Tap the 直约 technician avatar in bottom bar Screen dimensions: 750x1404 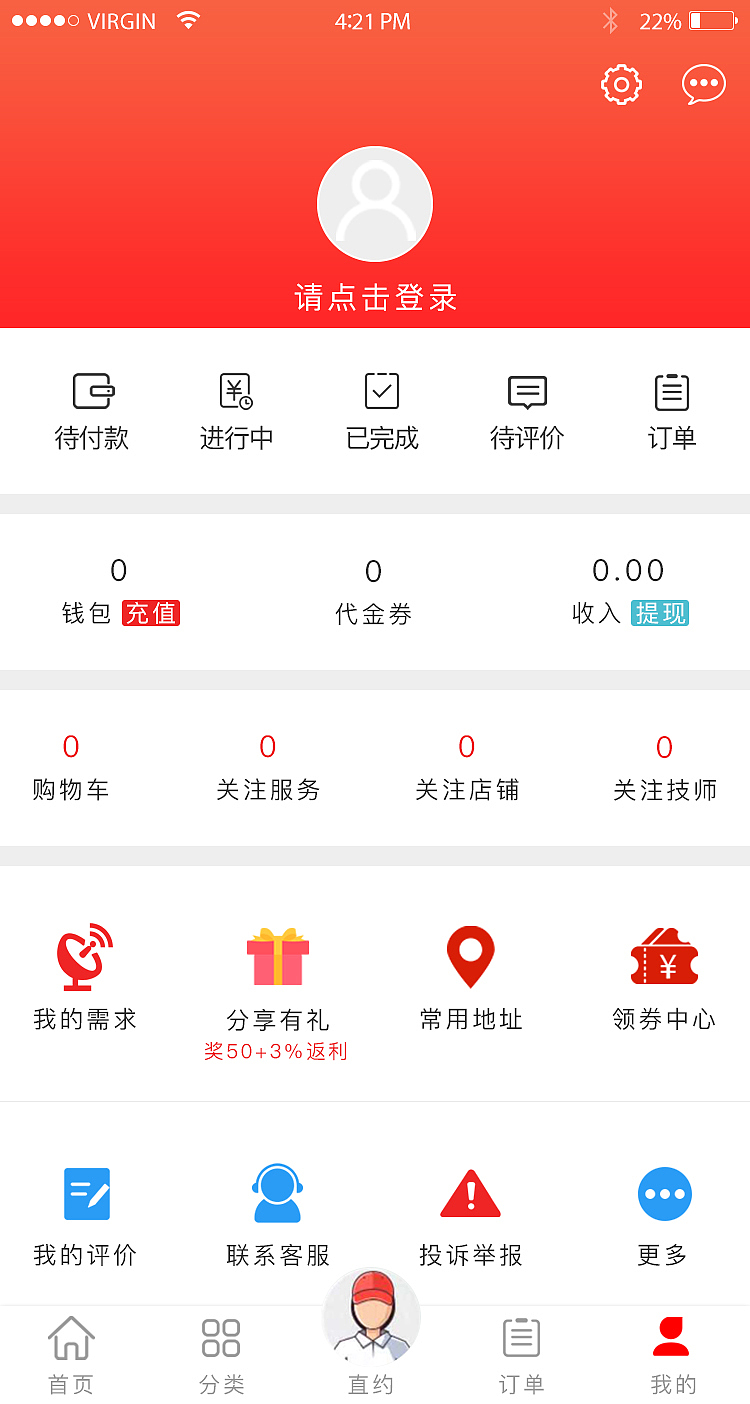pos(372,1318)
